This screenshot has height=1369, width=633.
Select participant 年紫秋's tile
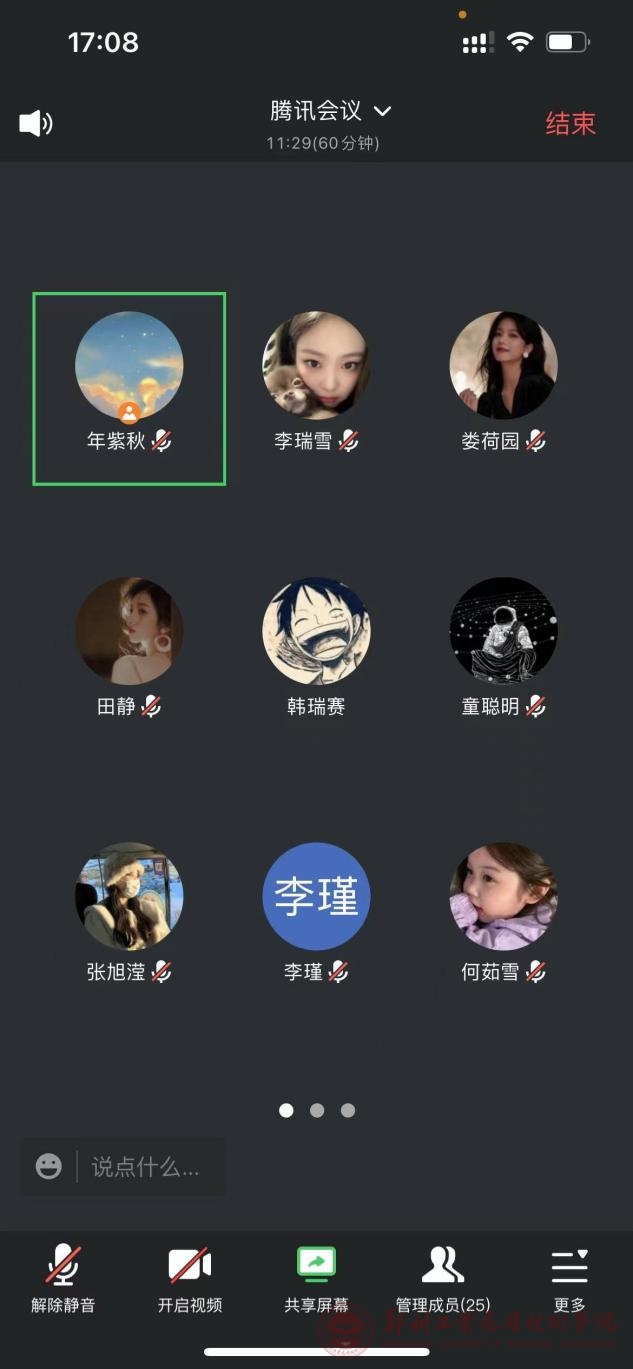(129, 388)
